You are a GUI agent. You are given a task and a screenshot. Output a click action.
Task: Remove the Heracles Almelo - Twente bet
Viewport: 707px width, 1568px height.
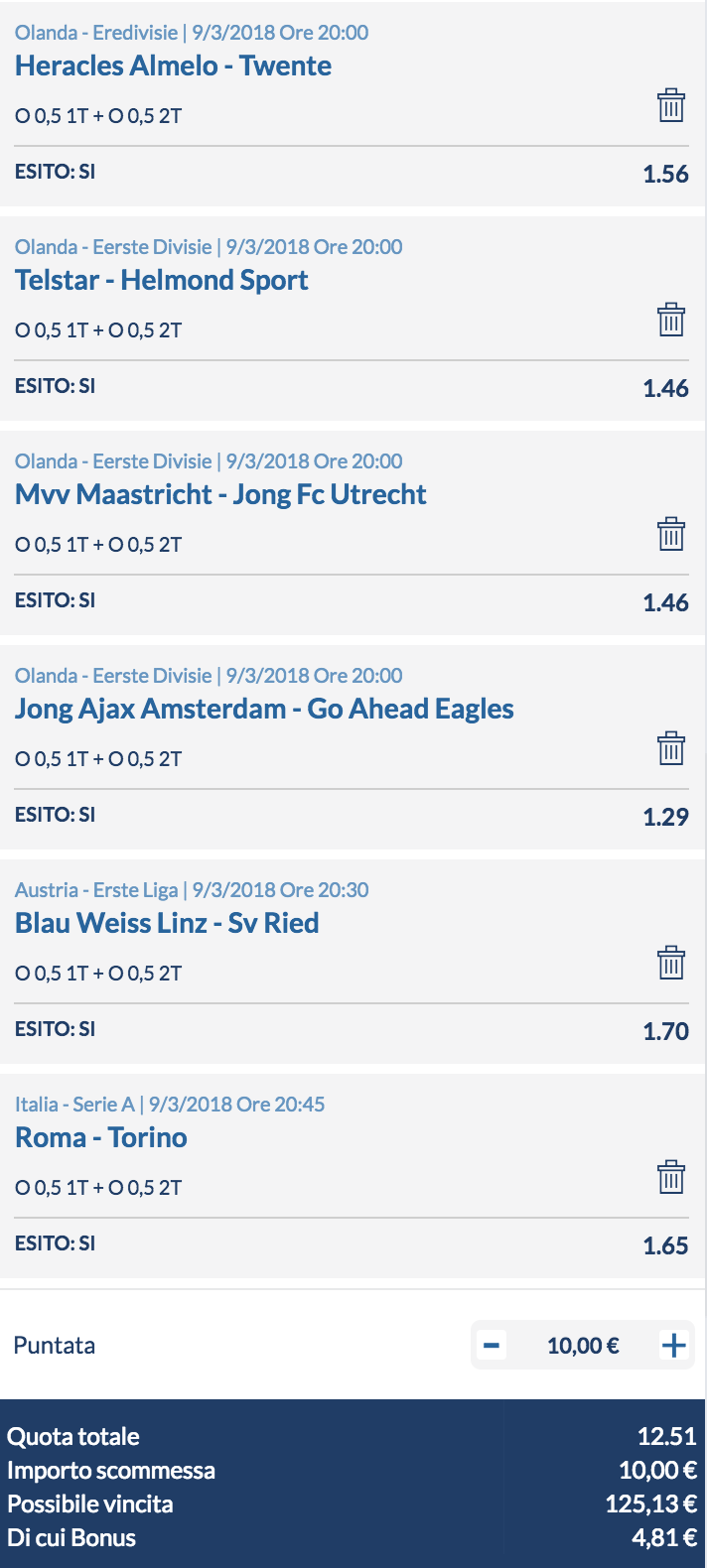tap(671, 105)
